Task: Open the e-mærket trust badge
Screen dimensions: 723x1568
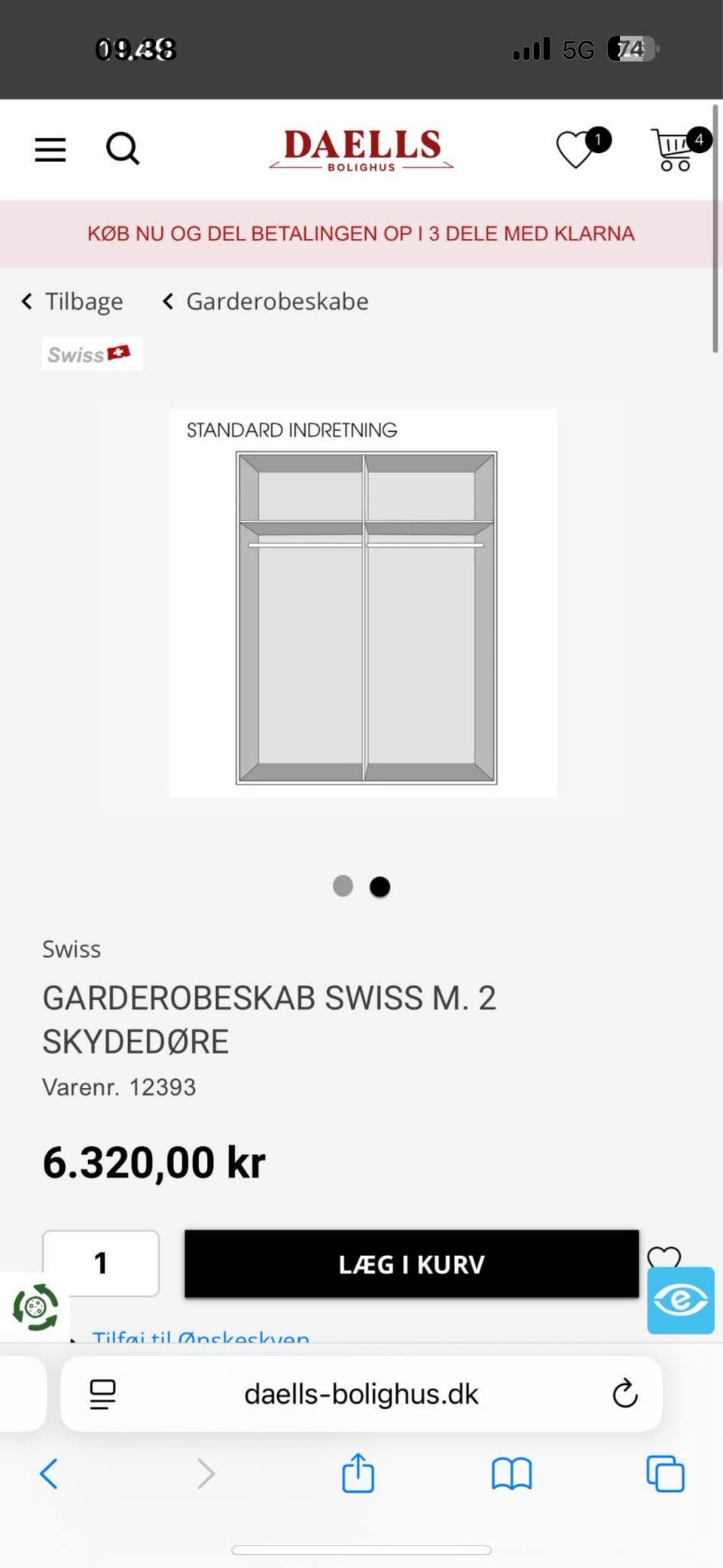Action: 680,1301
